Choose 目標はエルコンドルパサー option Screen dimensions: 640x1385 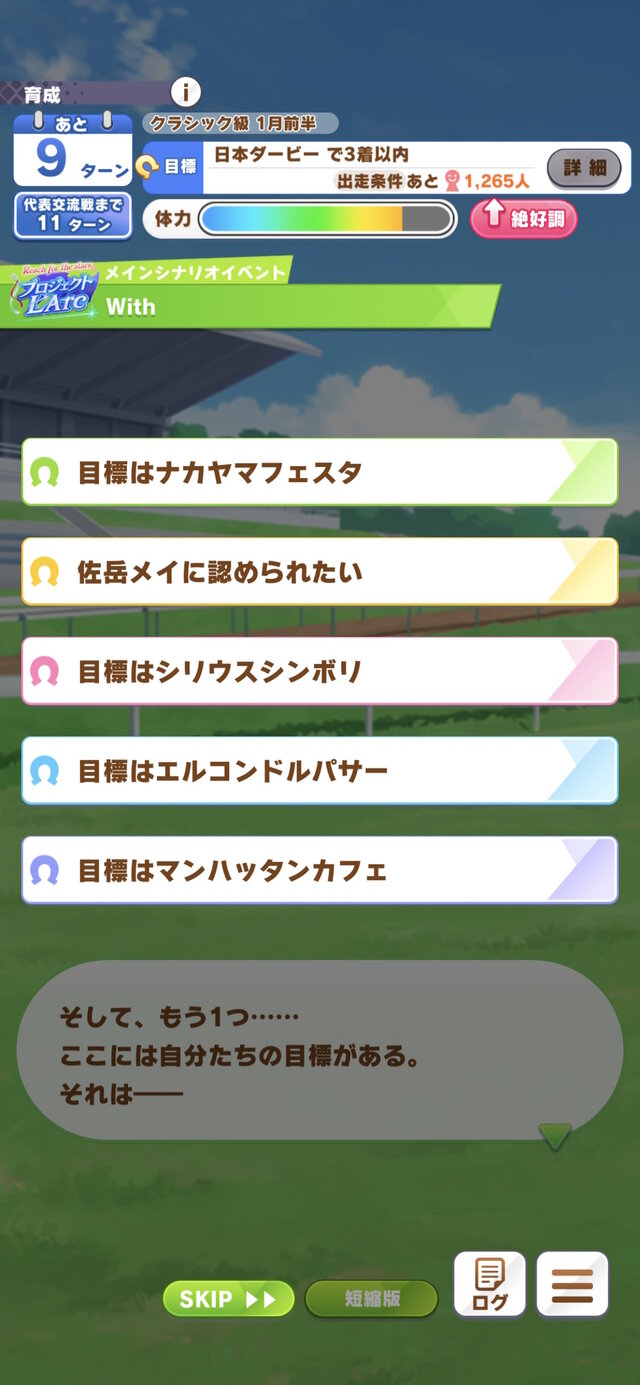[x=320, y=771]
